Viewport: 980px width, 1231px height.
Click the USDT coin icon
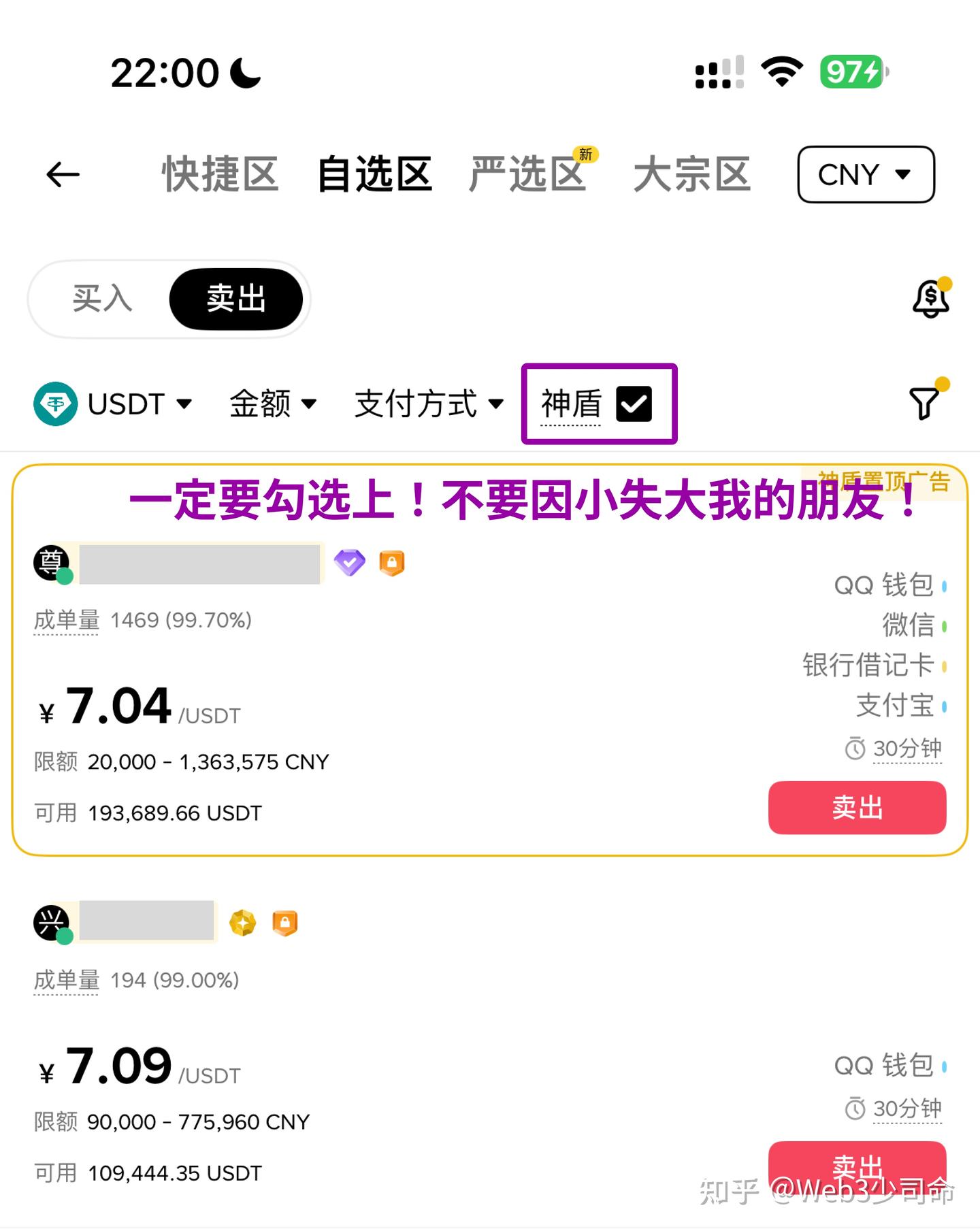point(58,404)
